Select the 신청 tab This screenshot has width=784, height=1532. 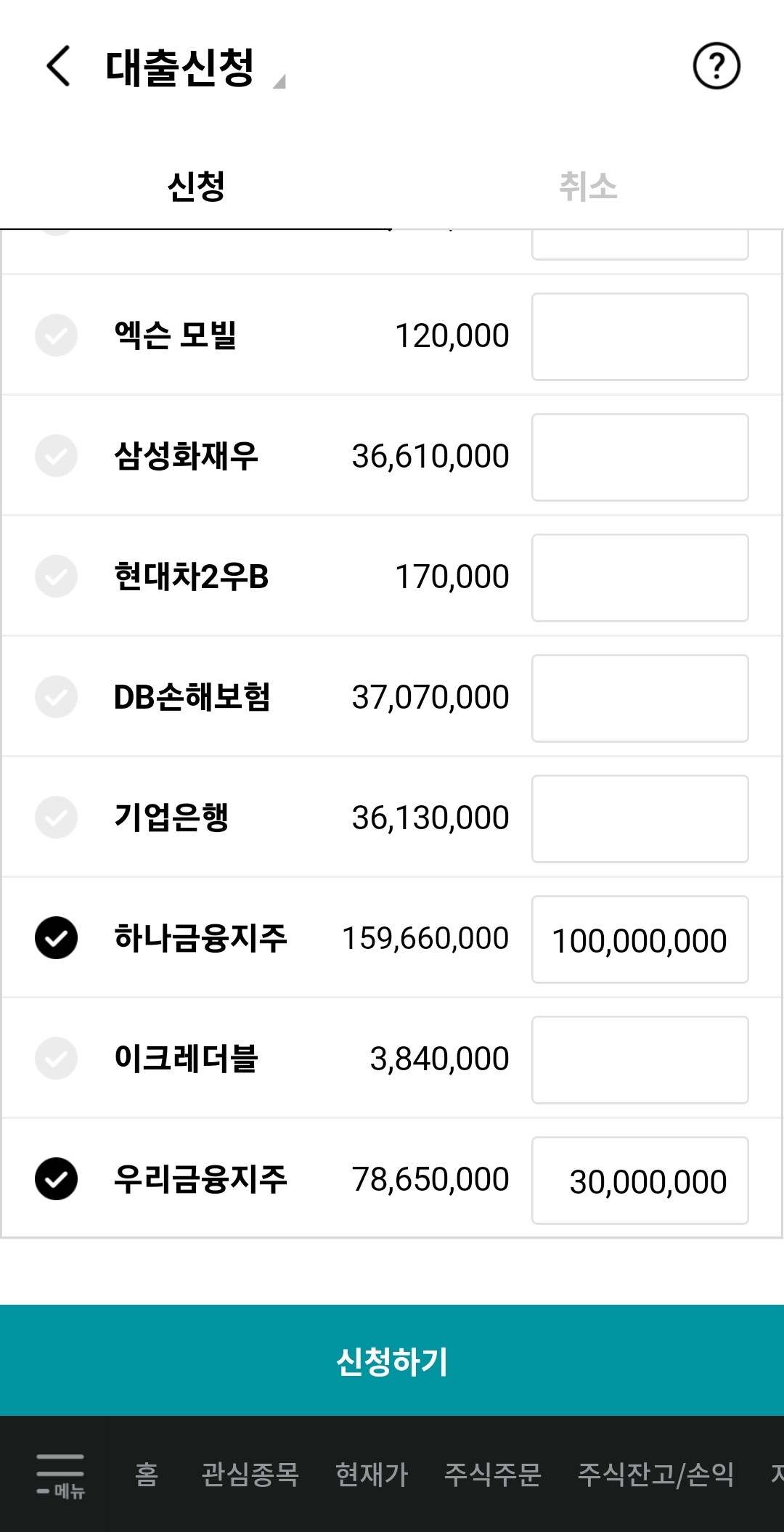click(x=196, y=187)
